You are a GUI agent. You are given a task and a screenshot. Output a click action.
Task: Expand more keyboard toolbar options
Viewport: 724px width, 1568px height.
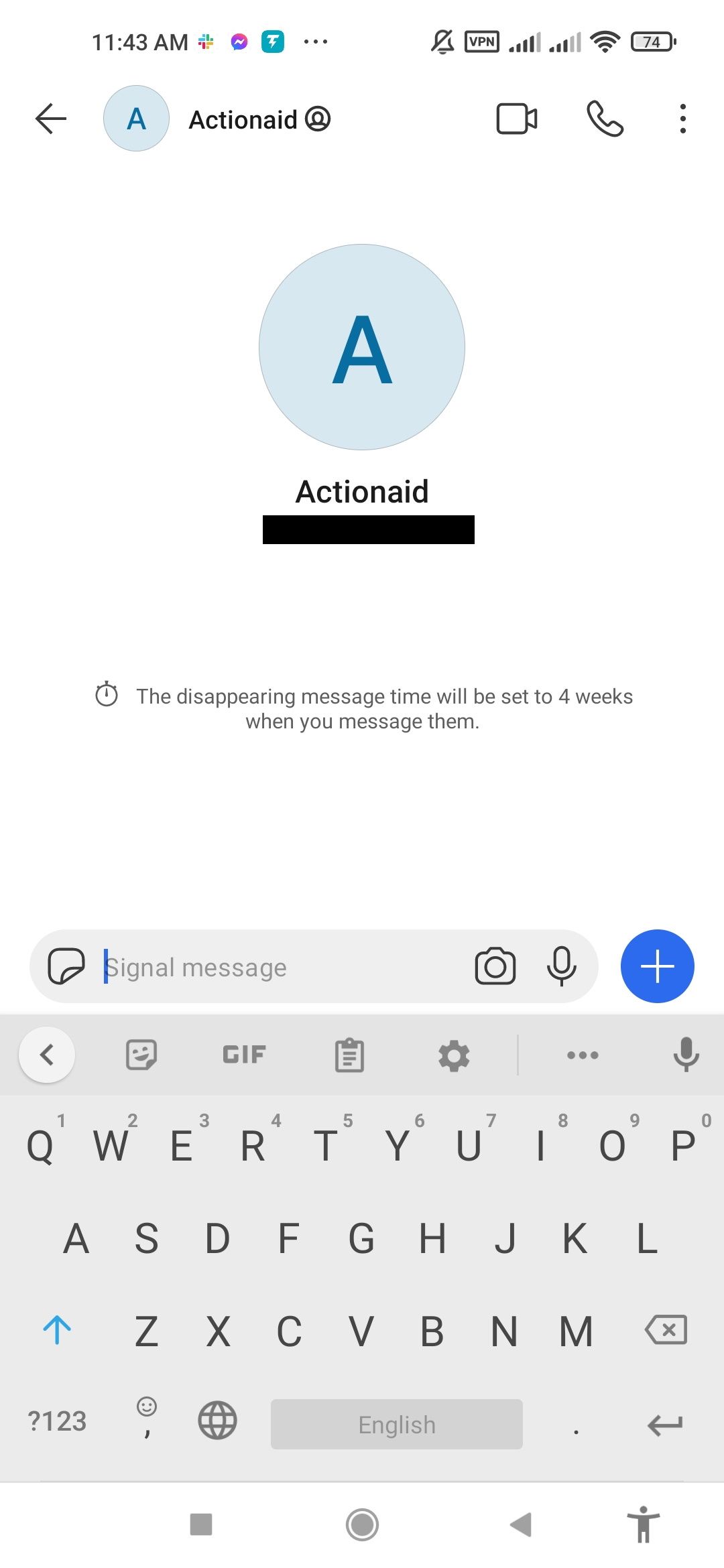coord(582,1054)
